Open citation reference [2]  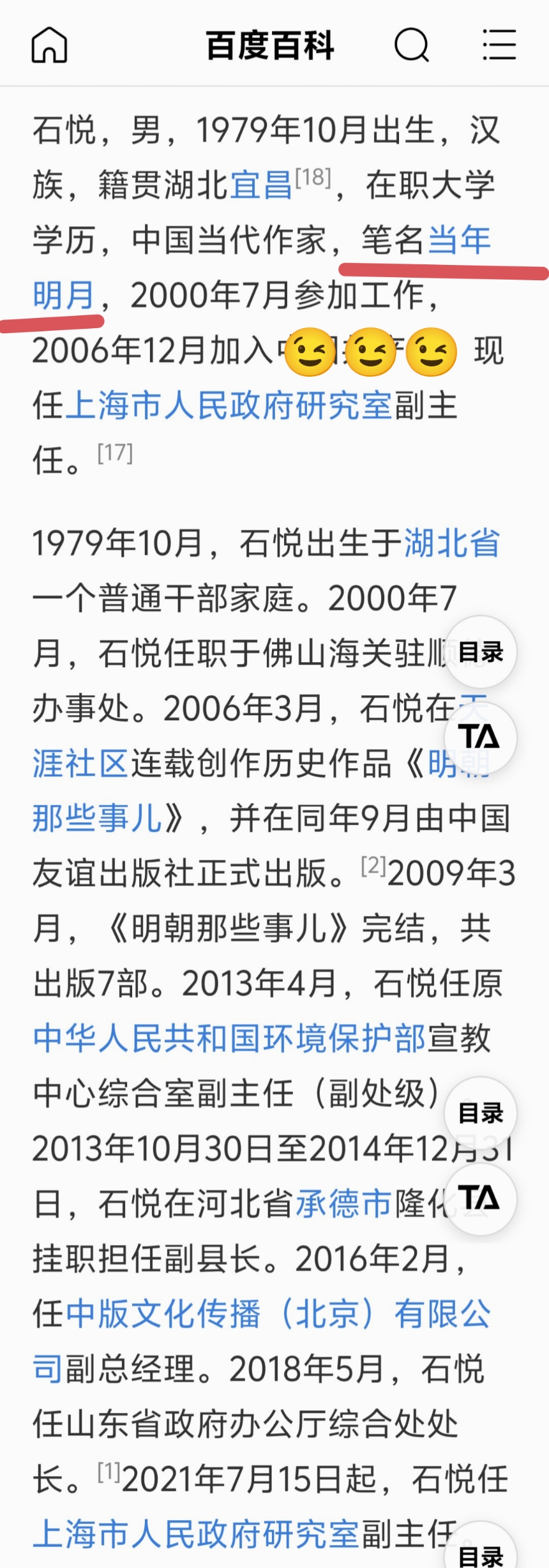coord(373,866)
